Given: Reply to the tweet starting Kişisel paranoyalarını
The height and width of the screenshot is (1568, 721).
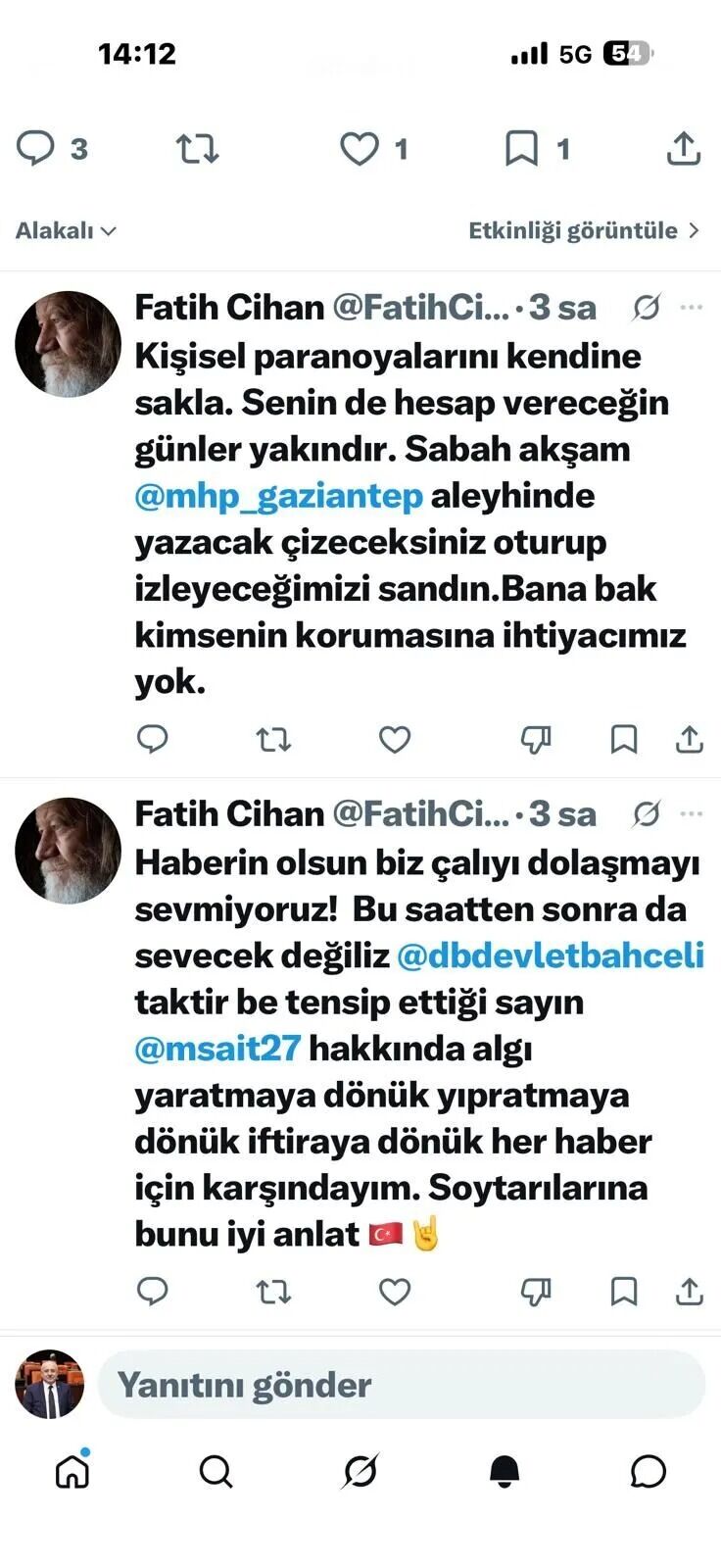Looking at the screenshot, I should (152, 739).
